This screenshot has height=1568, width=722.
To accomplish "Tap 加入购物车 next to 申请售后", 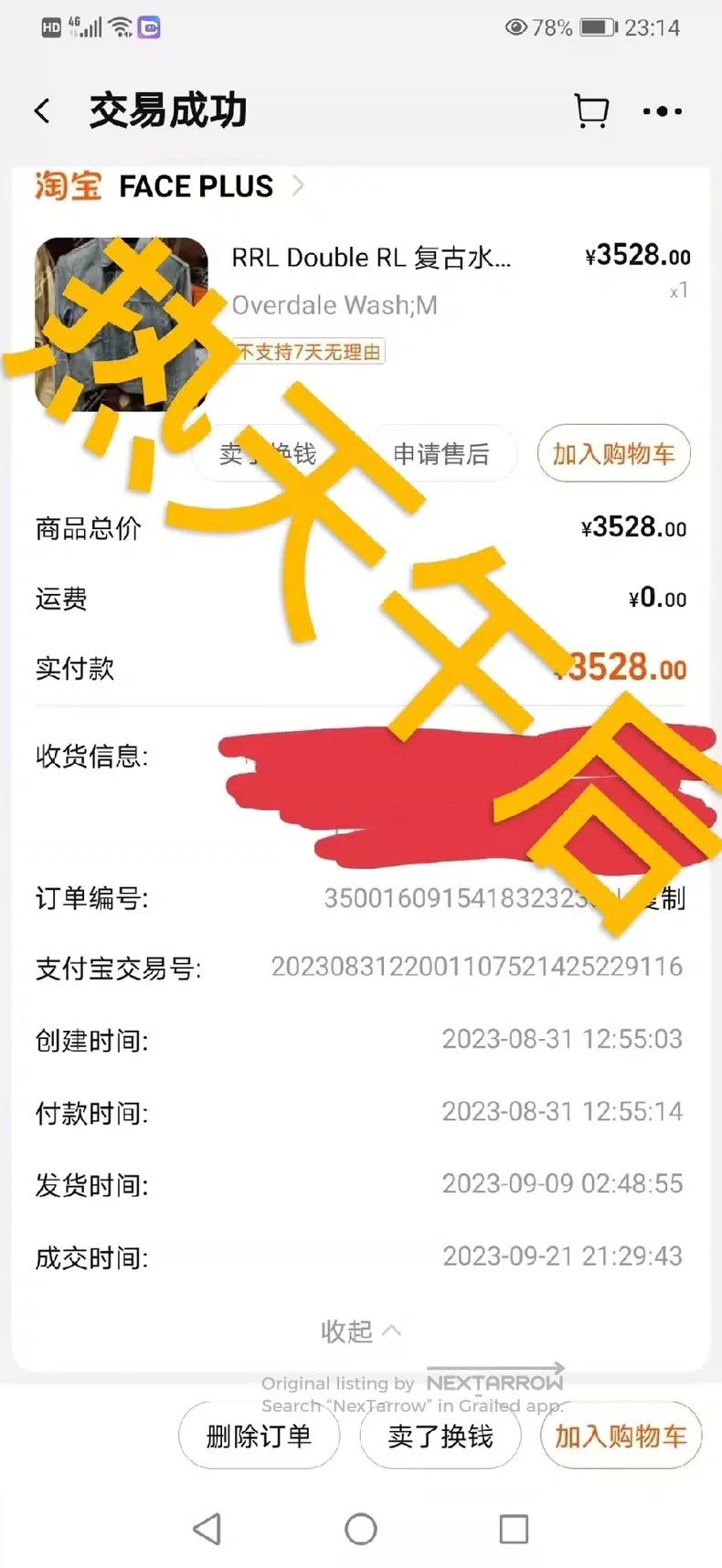I will (x=613, y=453).
